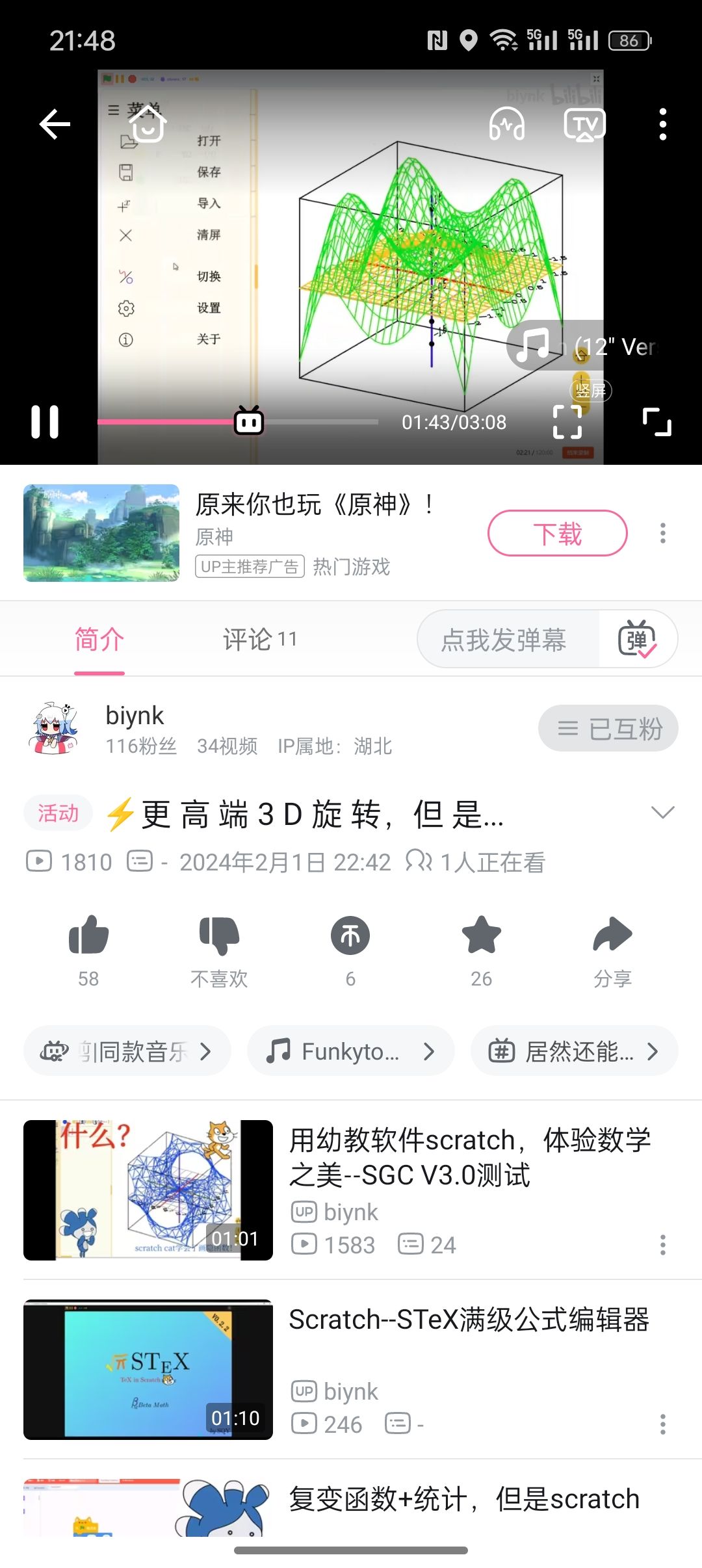Viewport: 702px width, 1568px height.
Task: Pause the playing video
Action: 45,422
